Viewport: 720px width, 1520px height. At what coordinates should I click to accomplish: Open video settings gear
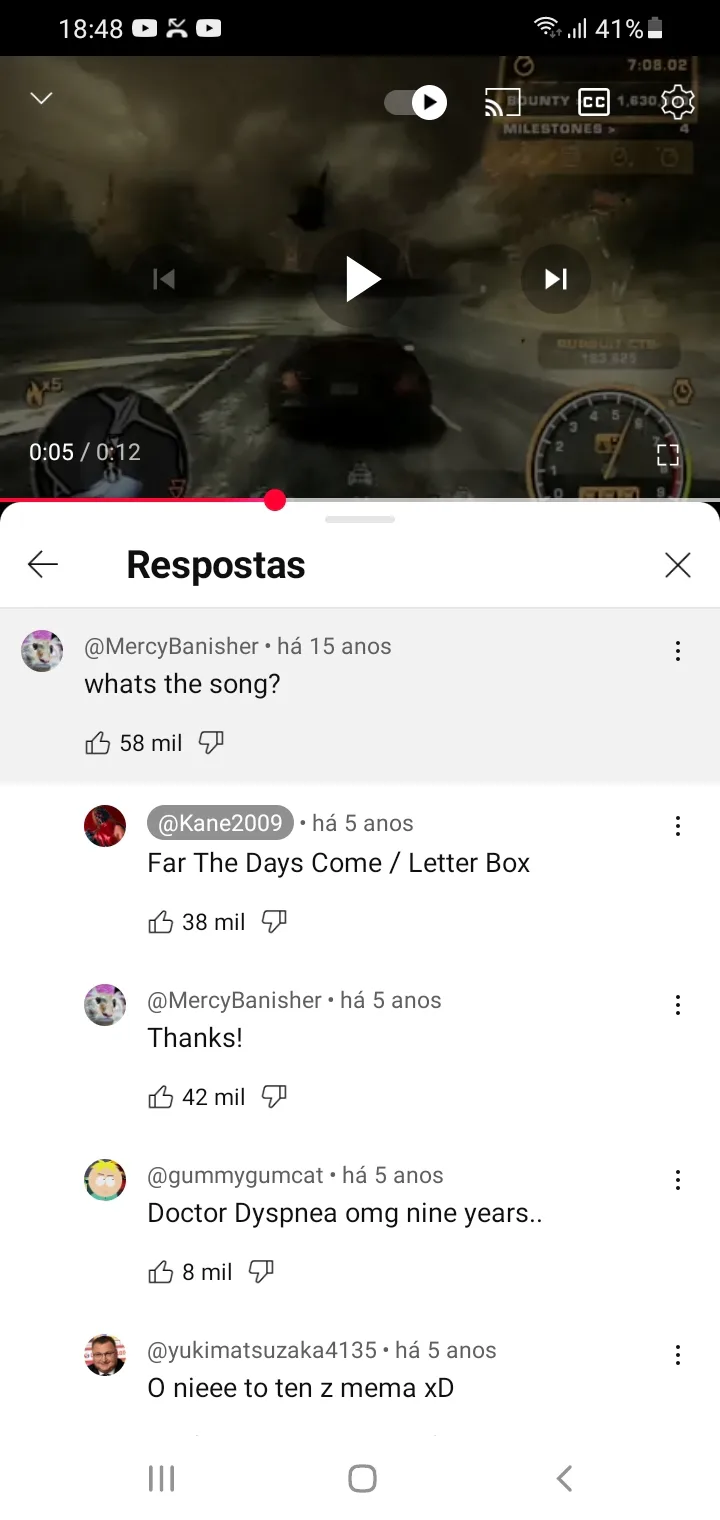[677, 102]
